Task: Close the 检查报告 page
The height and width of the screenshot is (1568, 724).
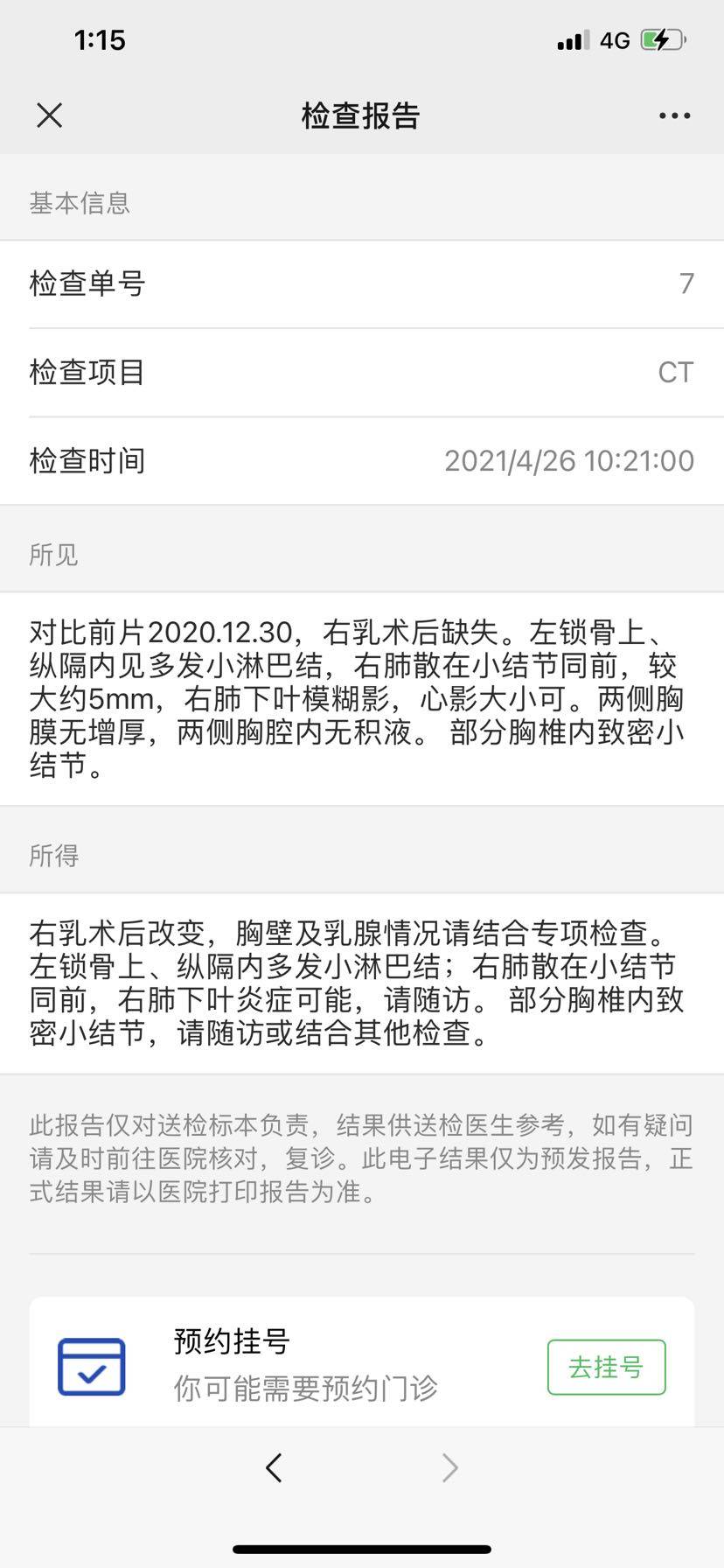Action: (x=50, y=115)
